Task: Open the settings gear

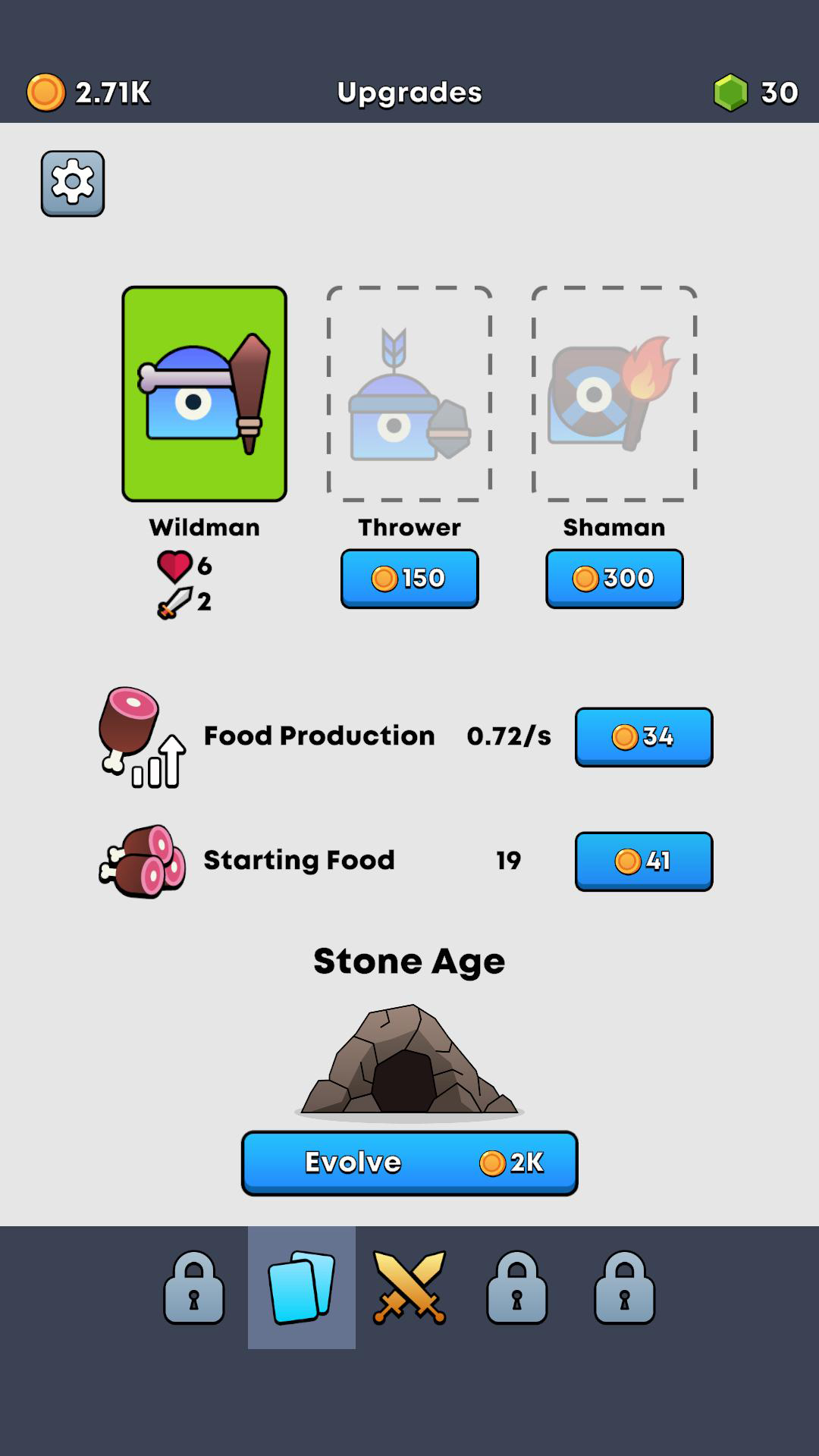Action: (x=72, y=184)
